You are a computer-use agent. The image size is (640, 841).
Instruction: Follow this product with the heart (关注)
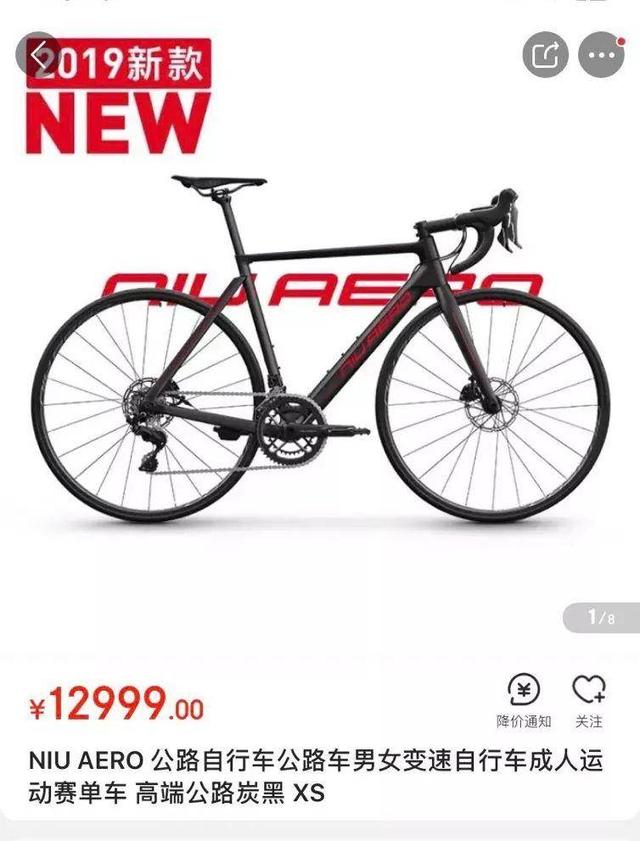tap(589, 699)
